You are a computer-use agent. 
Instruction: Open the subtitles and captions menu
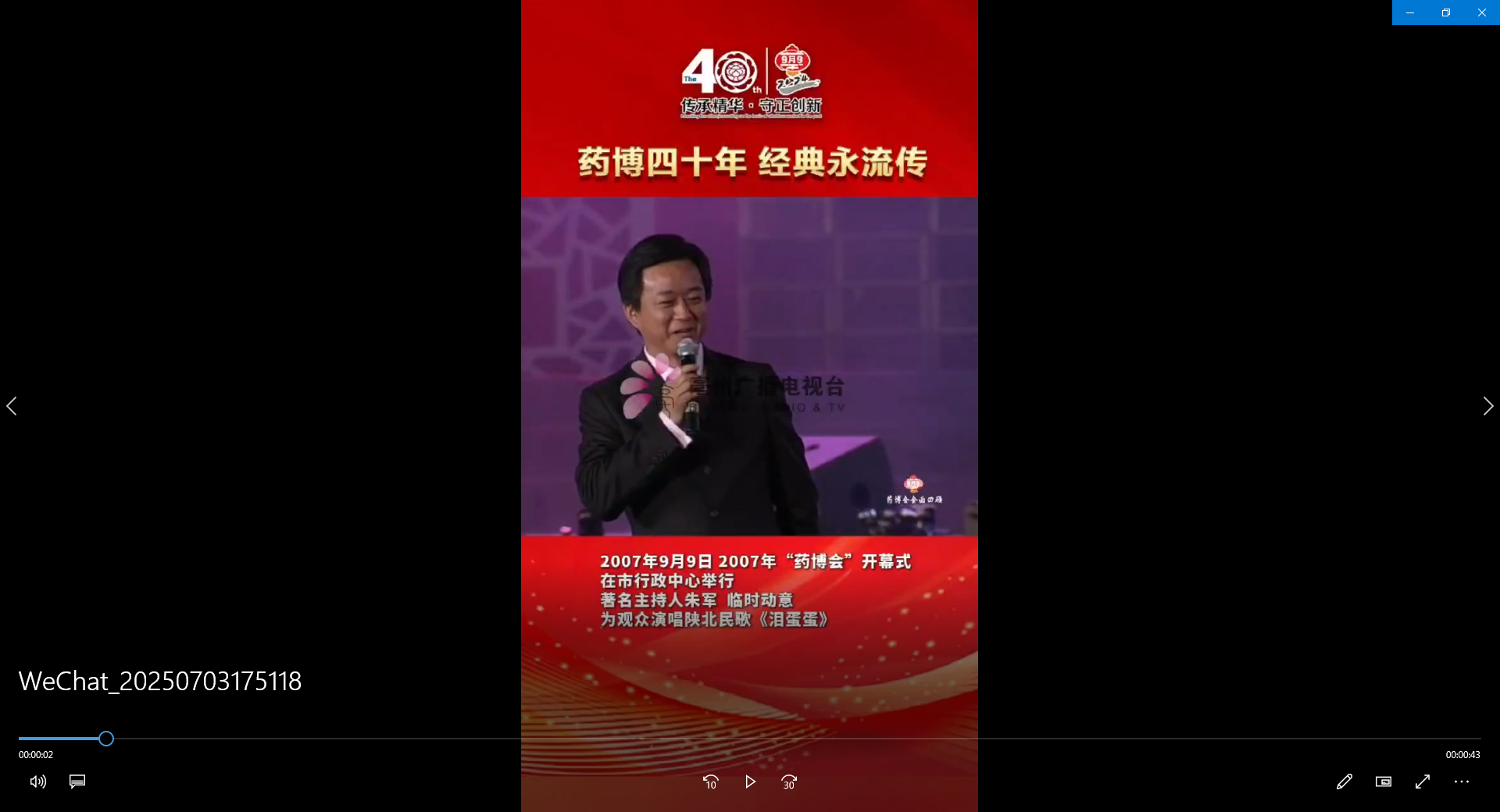click(x=77, y=782)
